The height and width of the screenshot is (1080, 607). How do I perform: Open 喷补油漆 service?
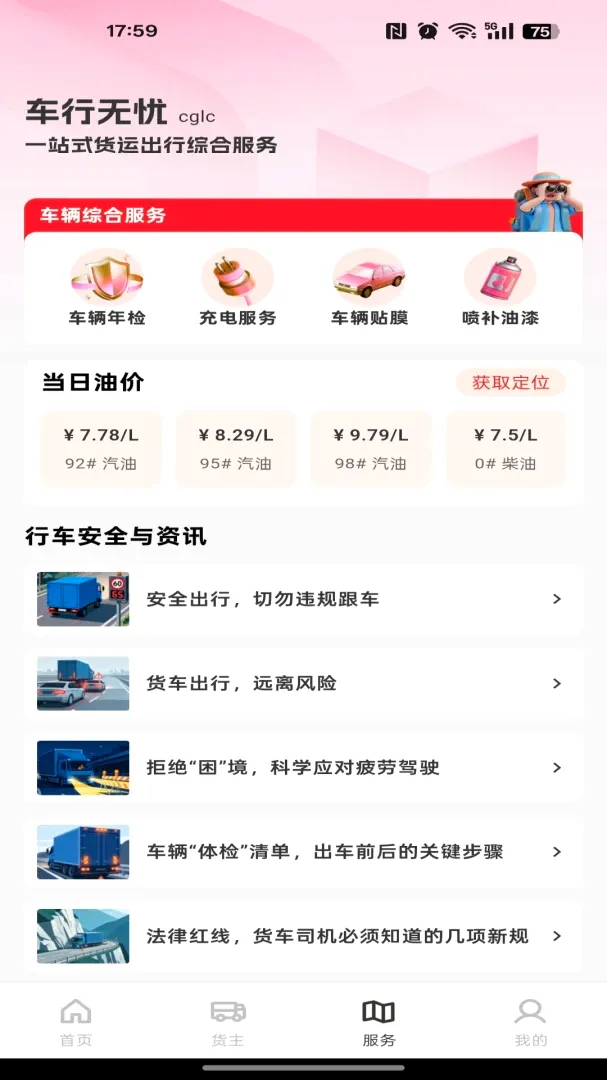click(x=500, y=288)
